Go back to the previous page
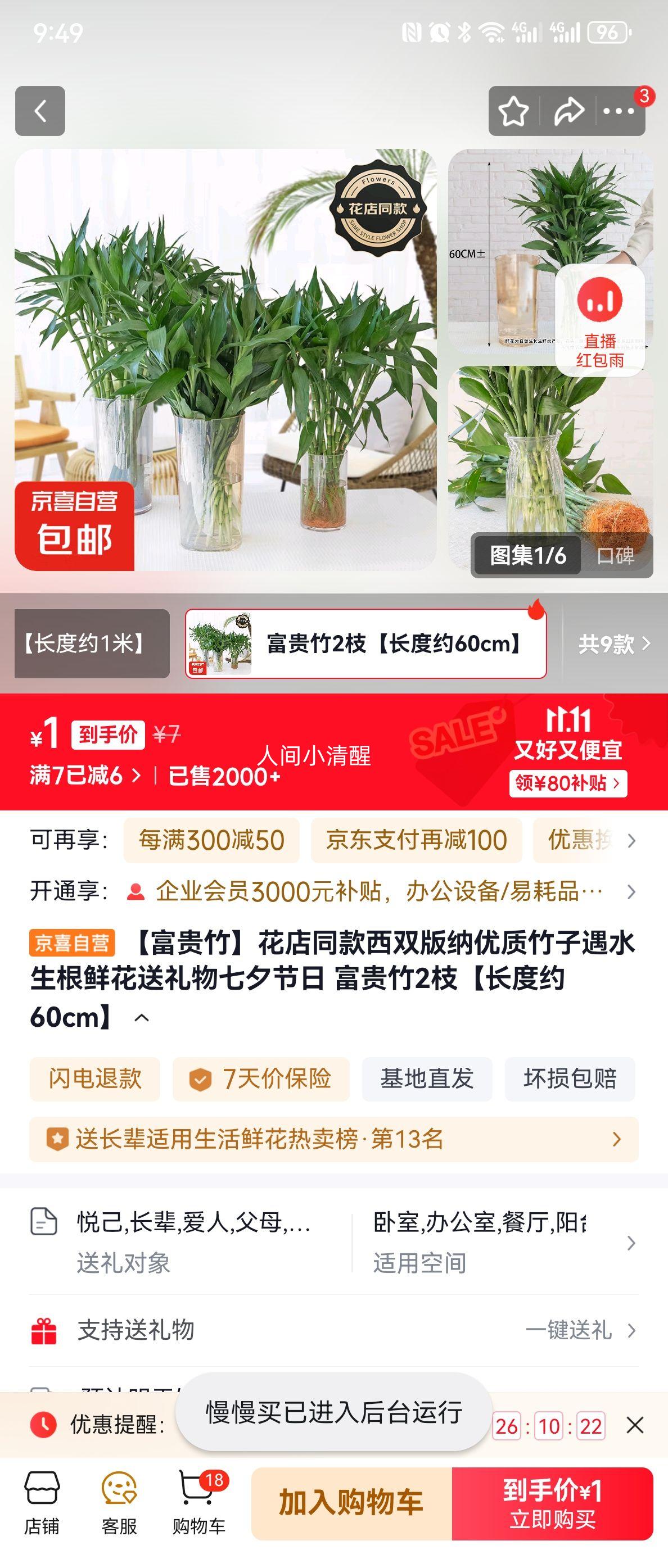Viewport: 668px width, 1568px height. coord(40,111)
